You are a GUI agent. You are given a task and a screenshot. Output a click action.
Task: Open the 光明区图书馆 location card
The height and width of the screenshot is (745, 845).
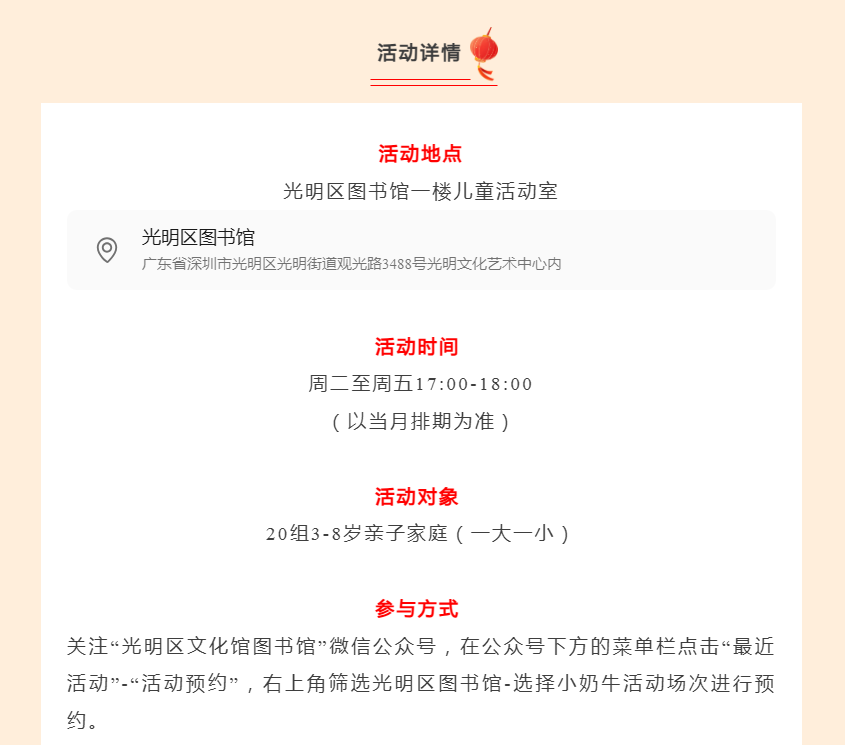(420, 250)
